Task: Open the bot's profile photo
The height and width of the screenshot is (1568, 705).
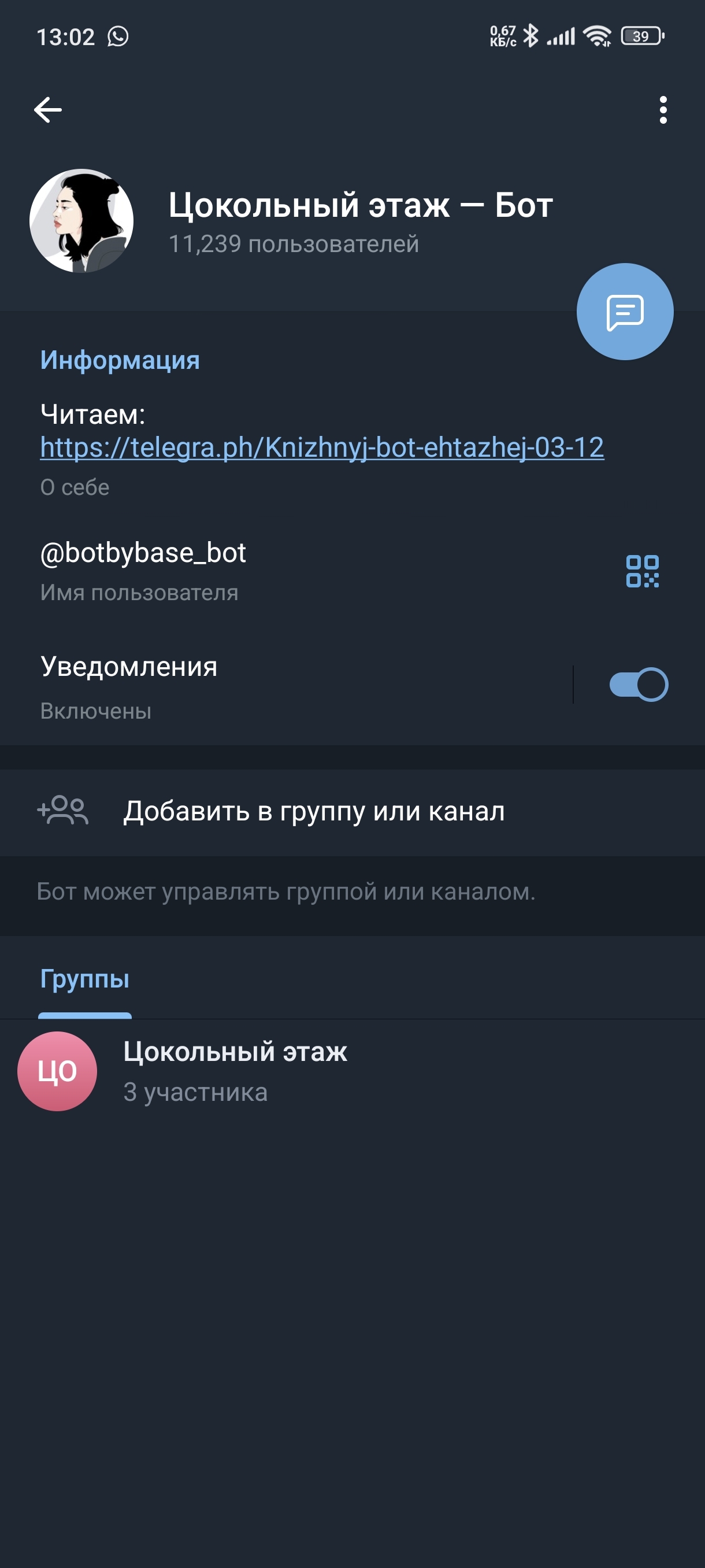Action: pos(81,221)
